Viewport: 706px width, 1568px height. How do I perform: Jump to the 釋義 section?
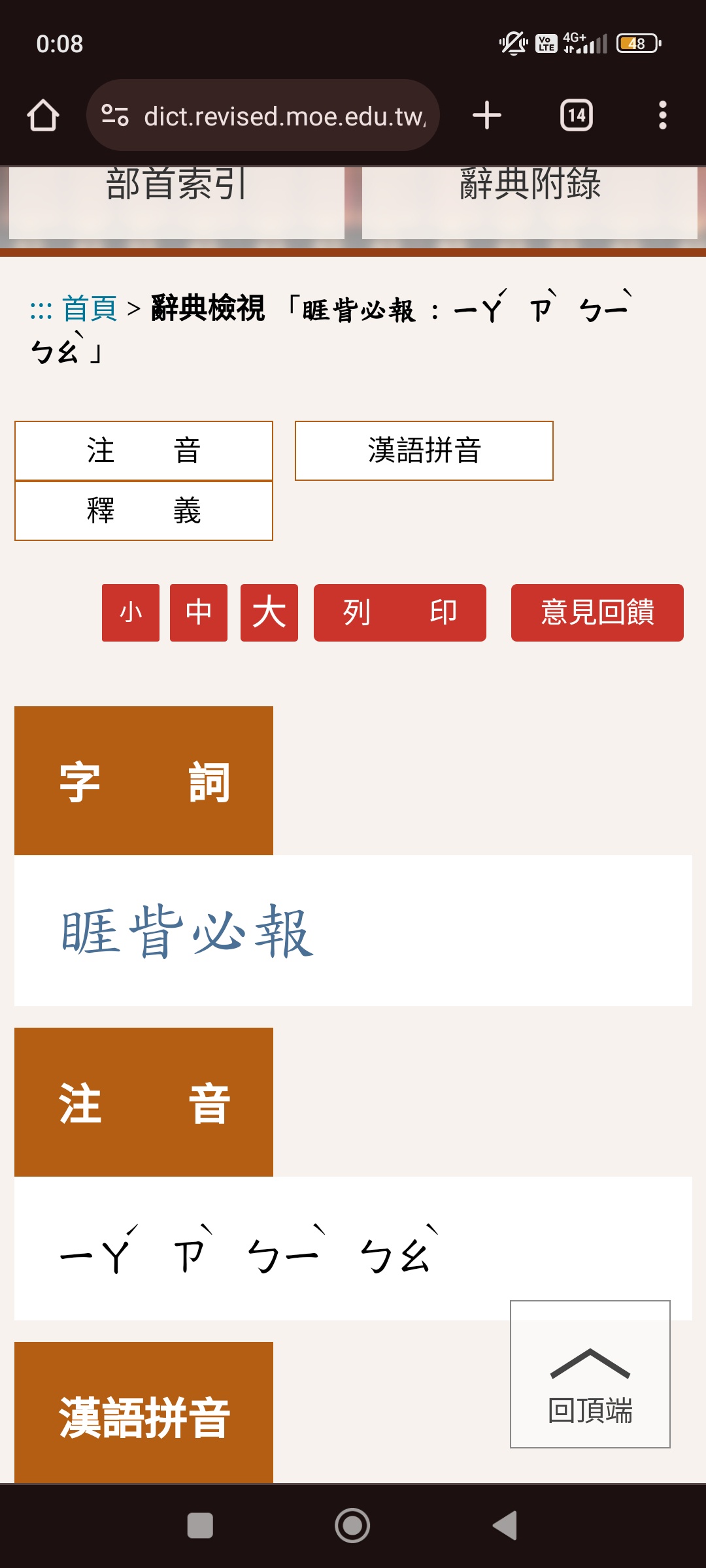[x=144, y=511]
